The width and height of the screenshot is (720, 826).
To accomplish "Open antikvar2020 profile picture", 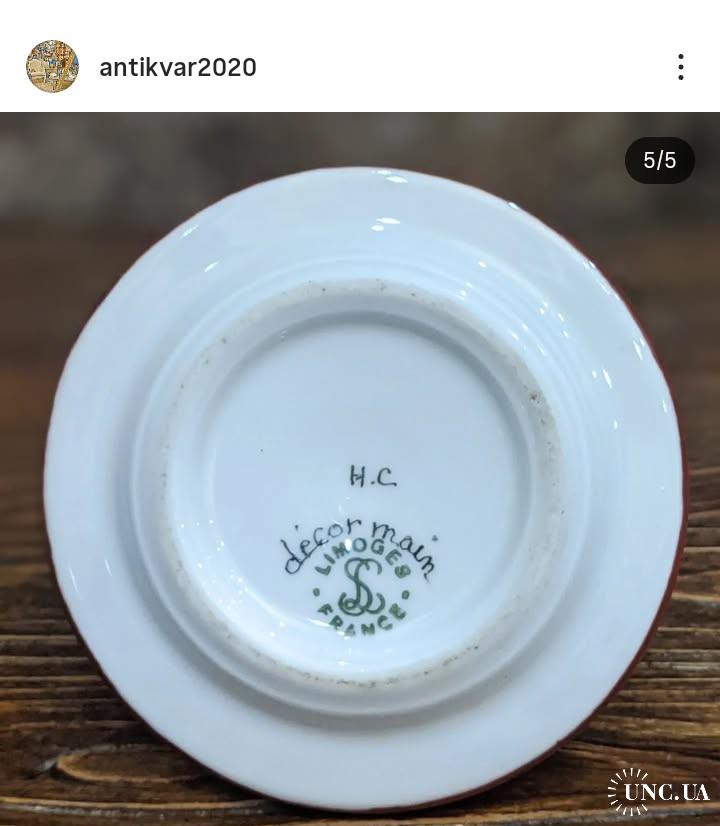I will [52, 67].
